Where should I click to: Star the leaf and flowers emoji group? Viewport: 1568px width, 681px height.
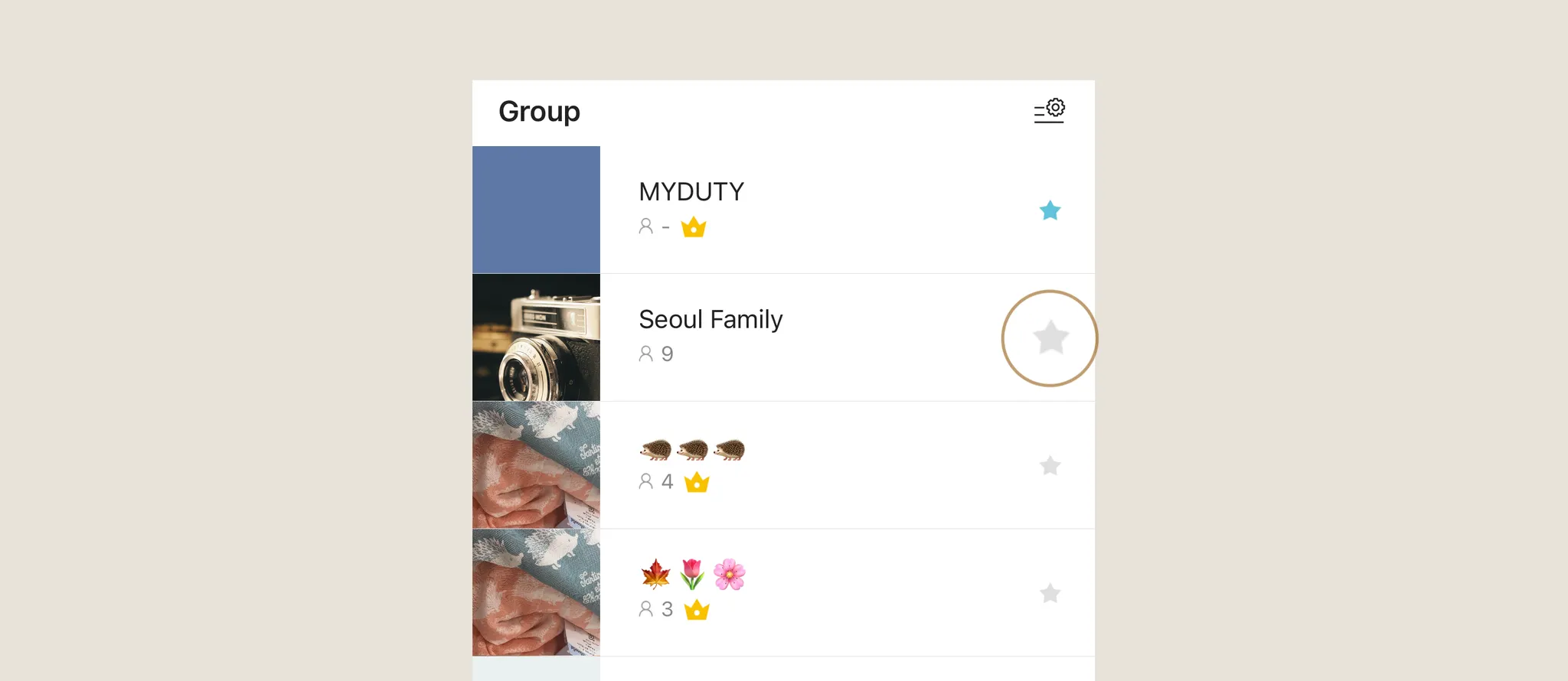(x=1050, y=594)
